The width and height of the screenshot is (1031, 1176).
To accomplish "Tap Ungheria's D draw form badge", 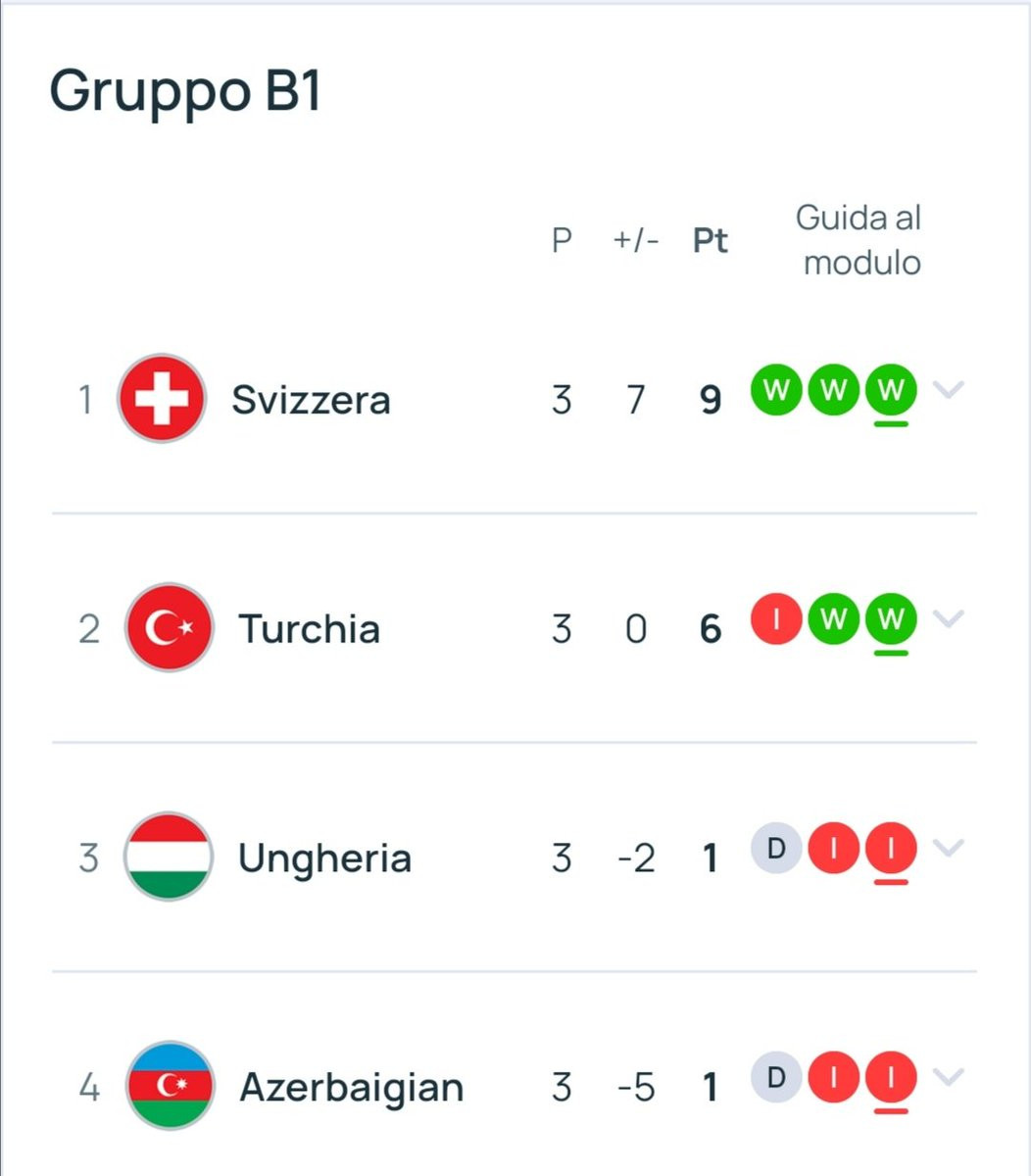I will [776, 849].
